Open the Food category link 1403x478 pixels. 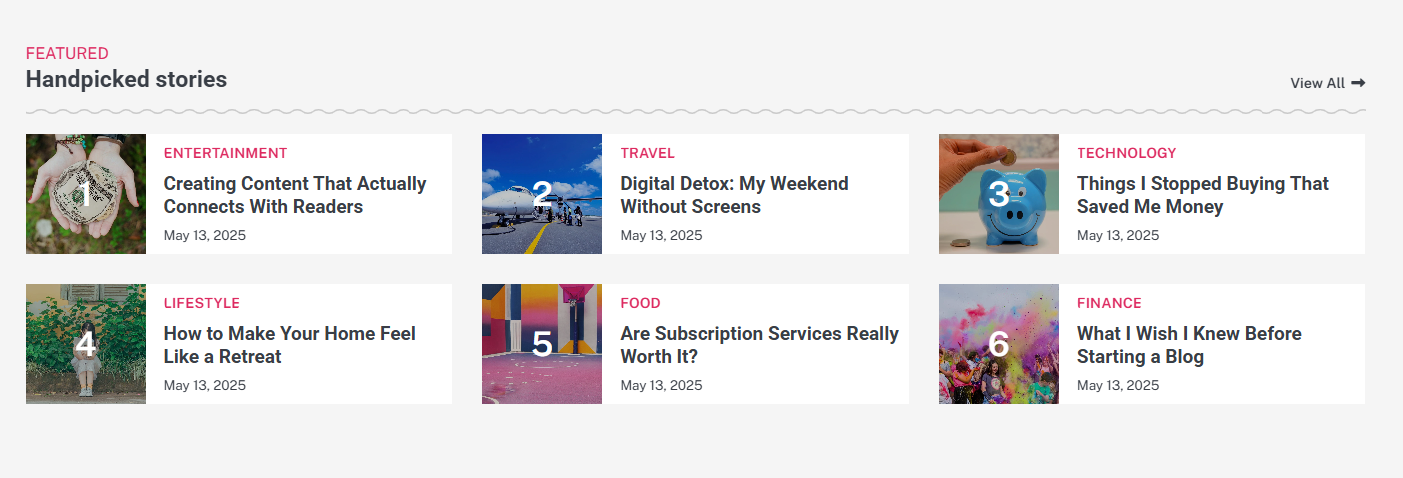[x=640, y=303]
